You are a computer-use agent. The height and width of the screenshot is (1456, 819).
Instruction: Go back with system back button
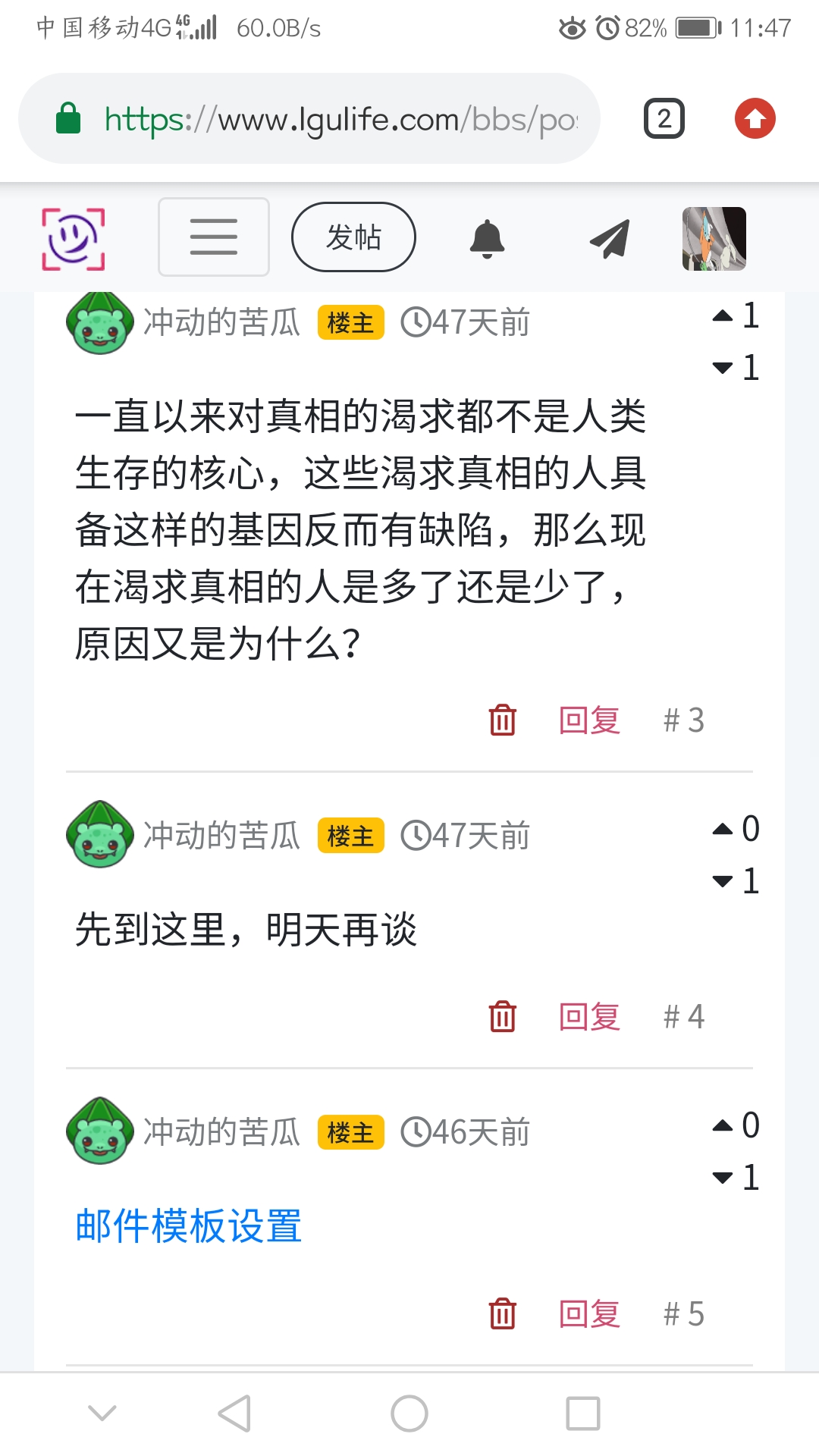pos(234,1414)
